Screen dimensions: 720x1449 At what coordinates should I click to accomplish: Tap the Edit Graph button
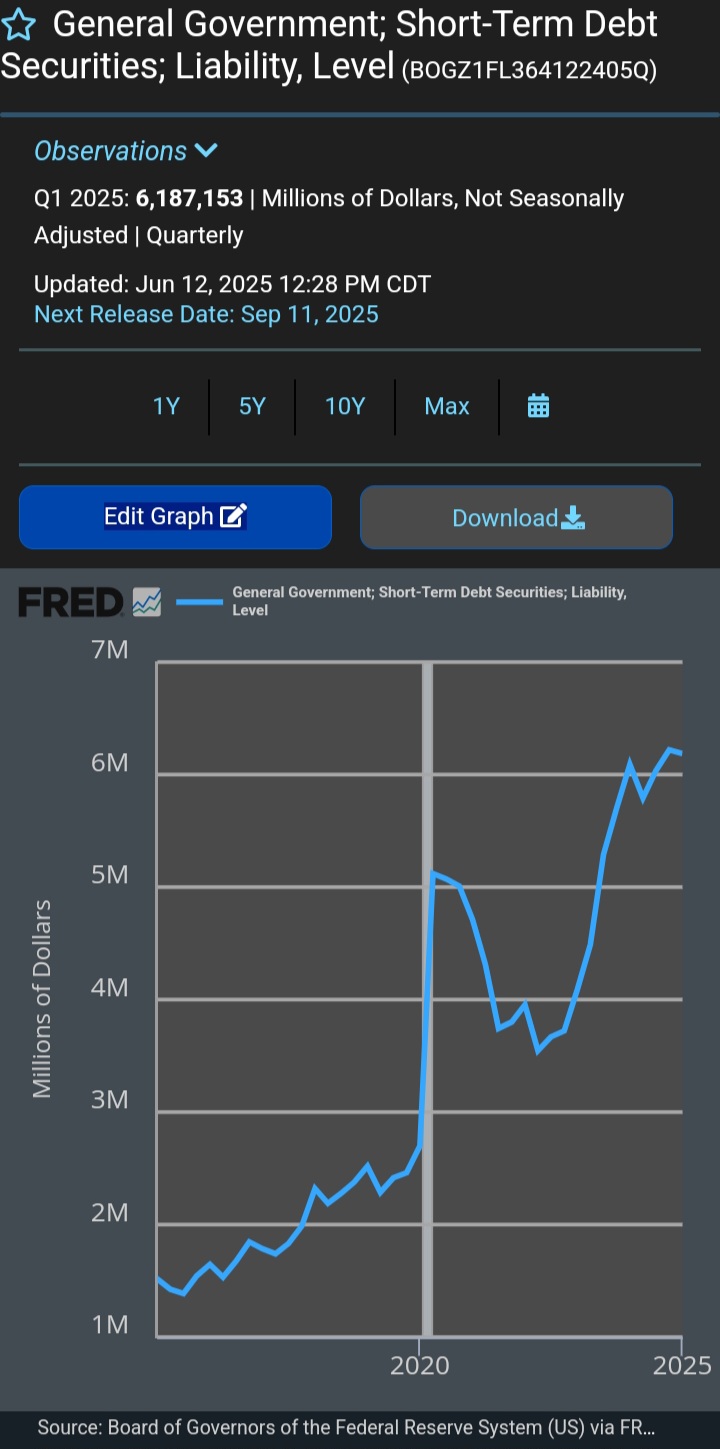pos(175,517)
